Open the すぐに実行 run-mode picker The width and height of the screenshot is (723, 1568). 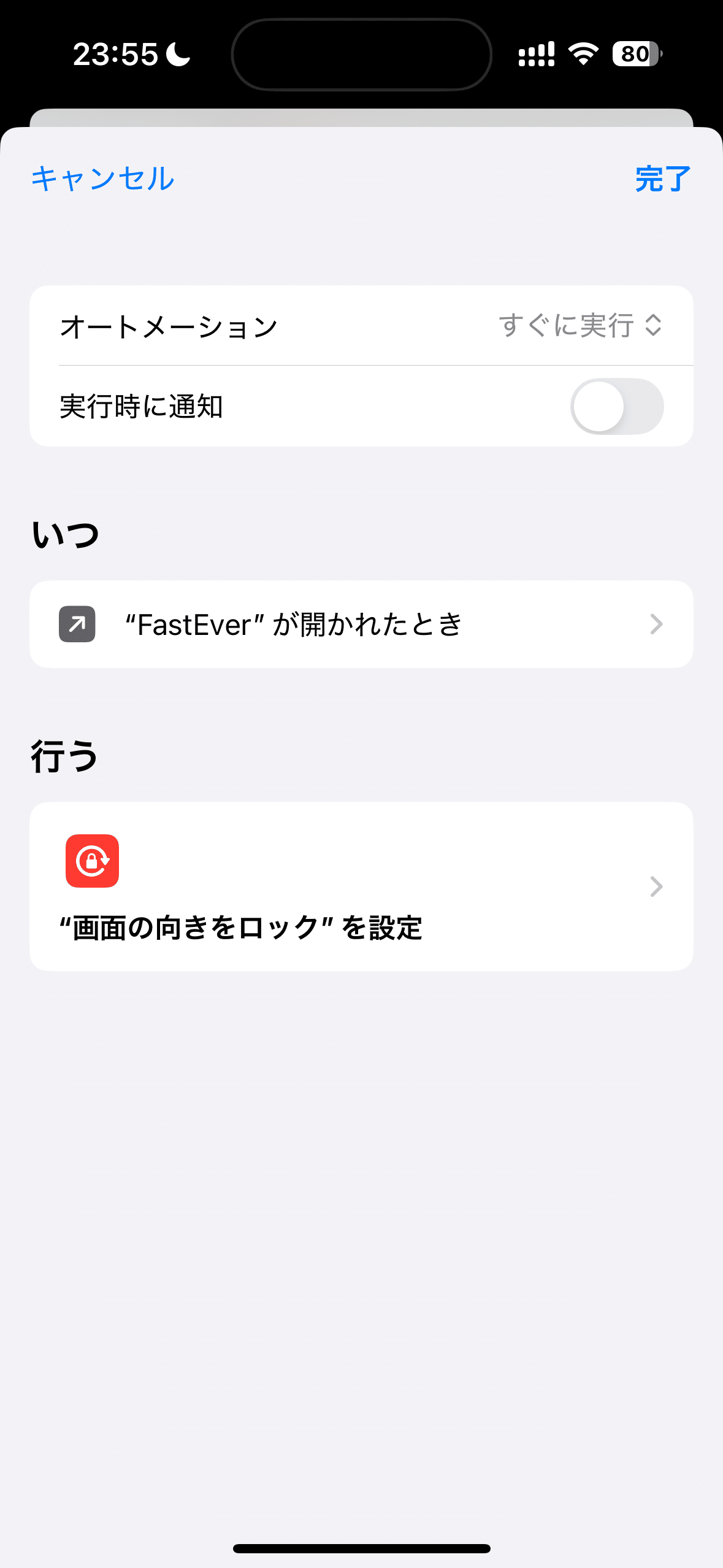580,325
